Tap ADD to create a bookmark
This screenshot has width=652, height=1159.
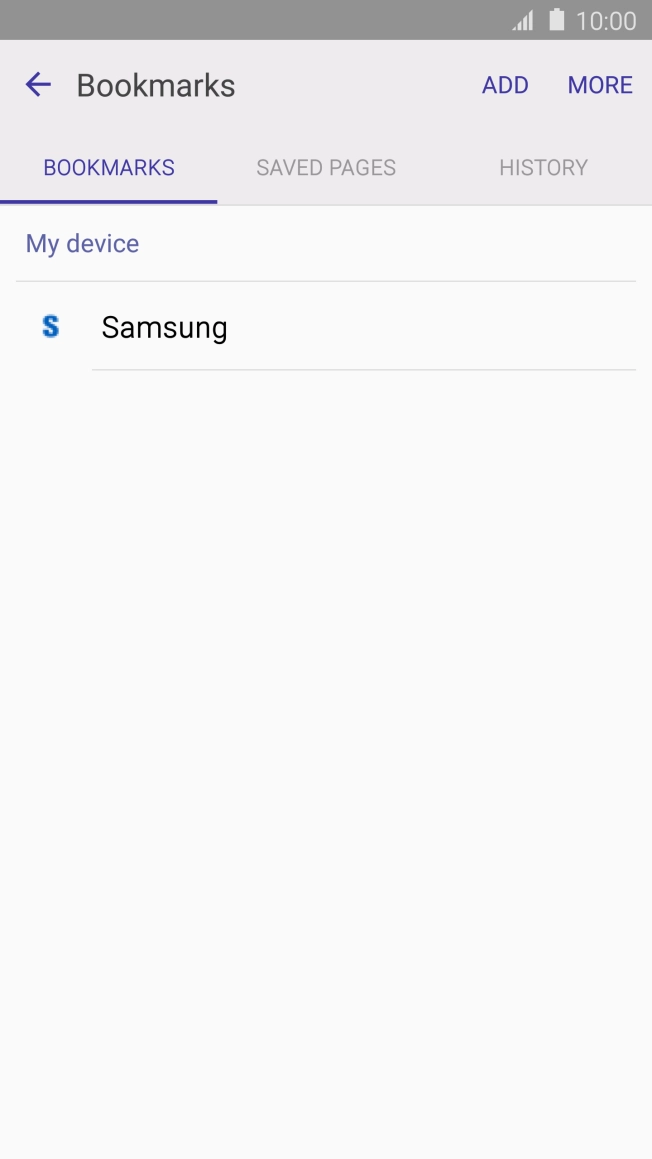[505, 85]
